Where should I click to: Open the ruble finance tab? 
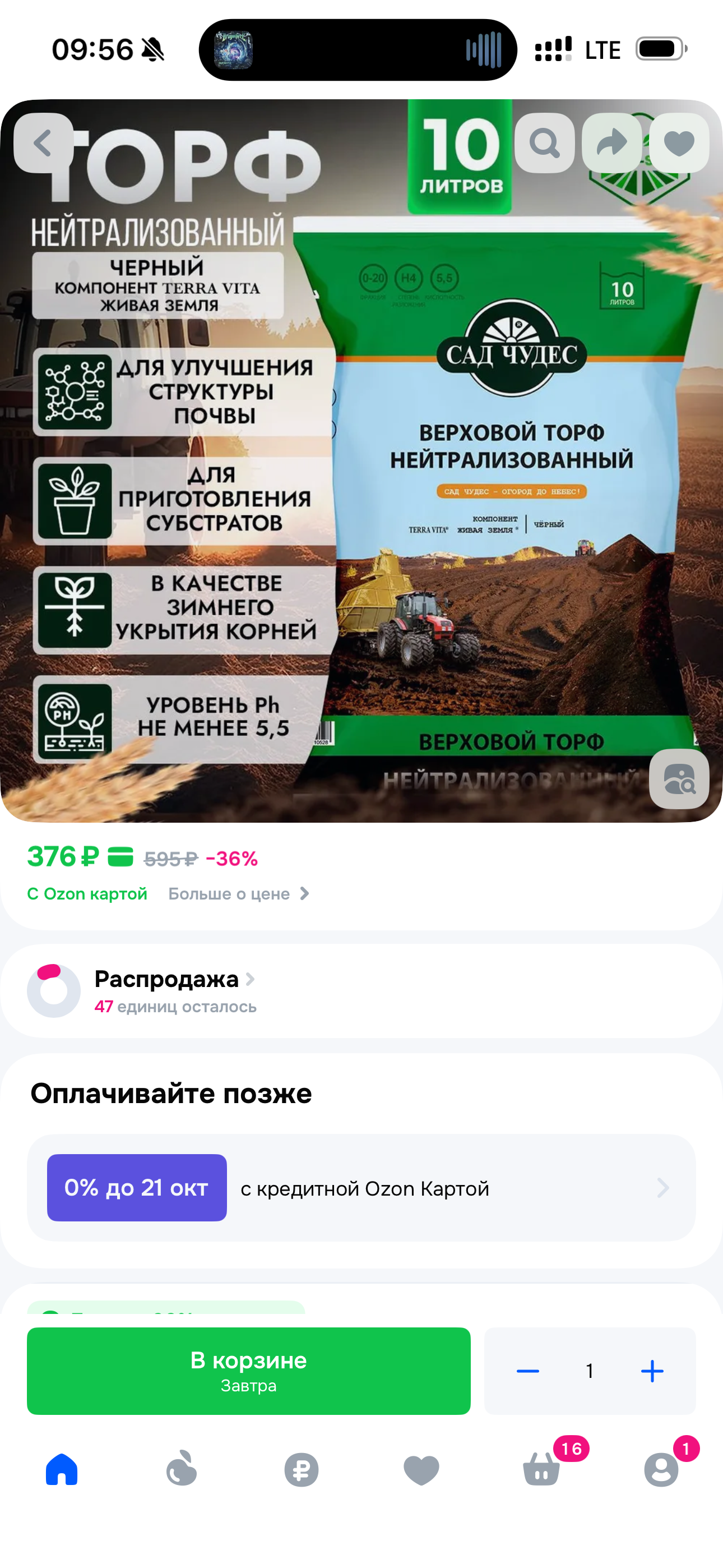tap(302, 1469)
